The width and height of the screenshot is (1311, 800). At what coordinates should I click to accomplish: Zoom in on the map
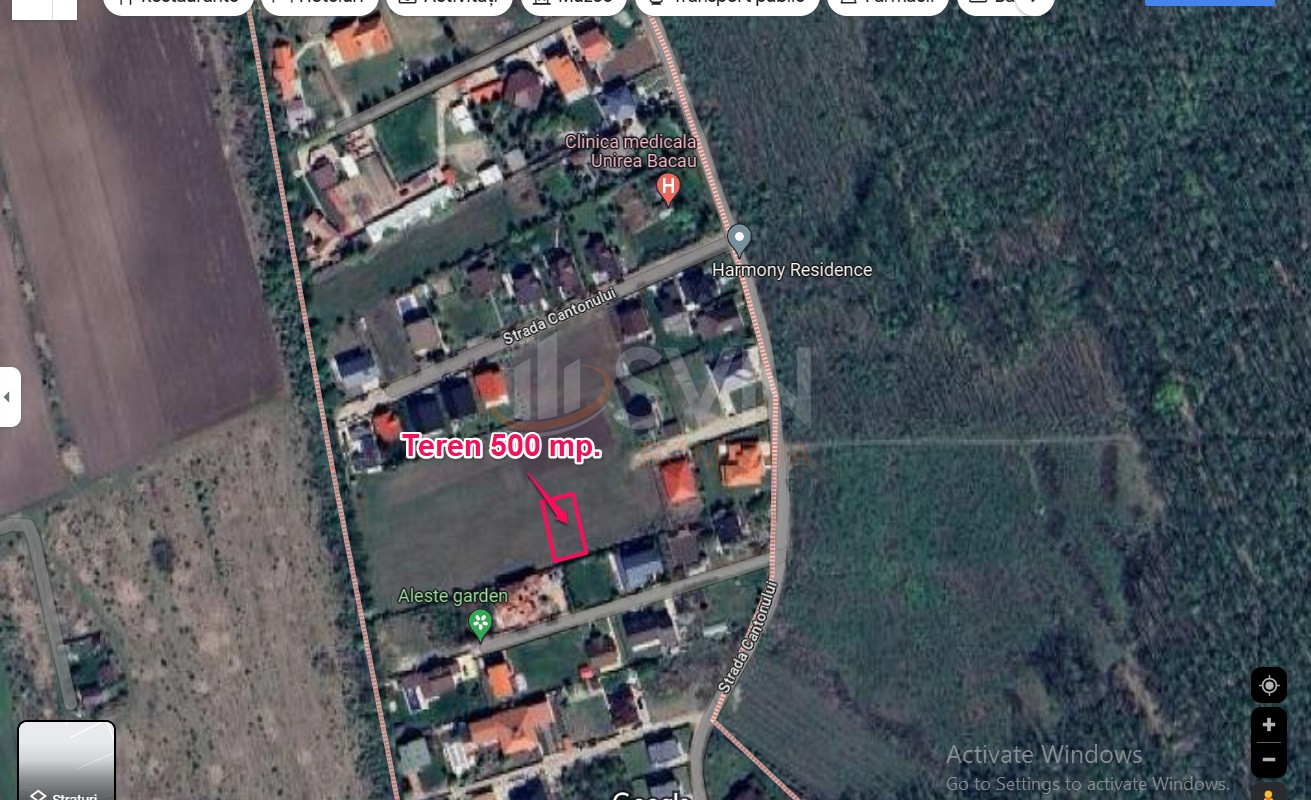coord(1268,725)
